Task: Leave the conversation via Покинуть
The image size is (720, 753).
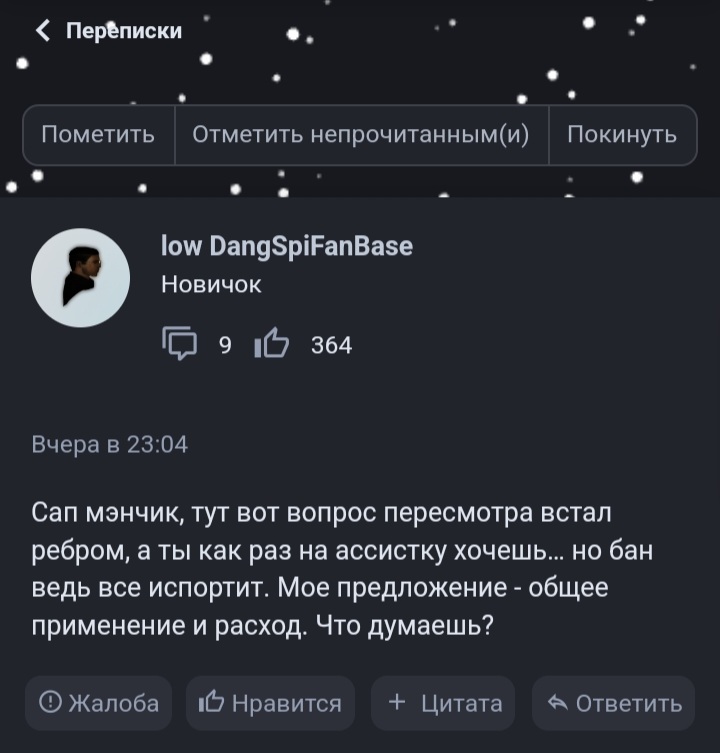Action: 621,134
